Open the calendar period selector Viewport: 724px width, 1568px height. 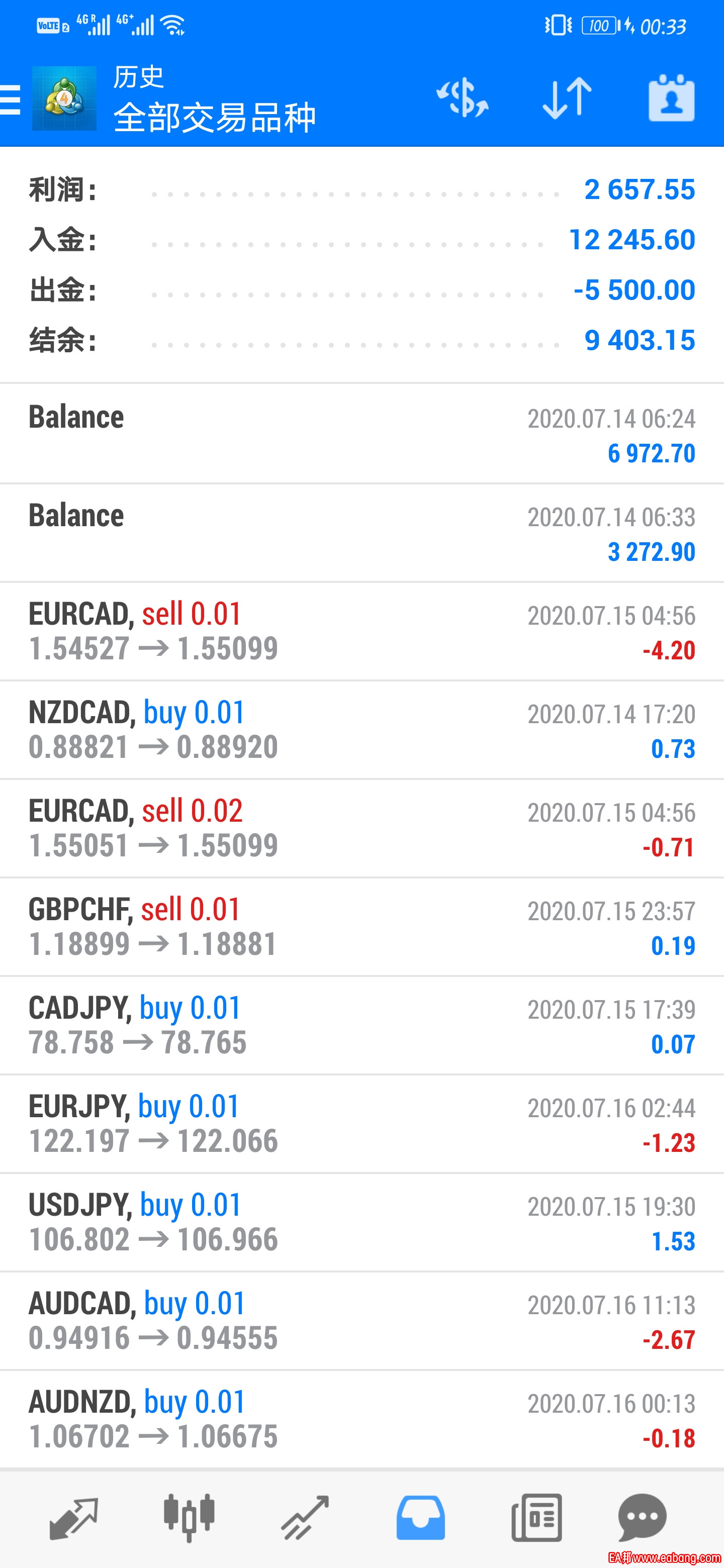pos(671,97)
